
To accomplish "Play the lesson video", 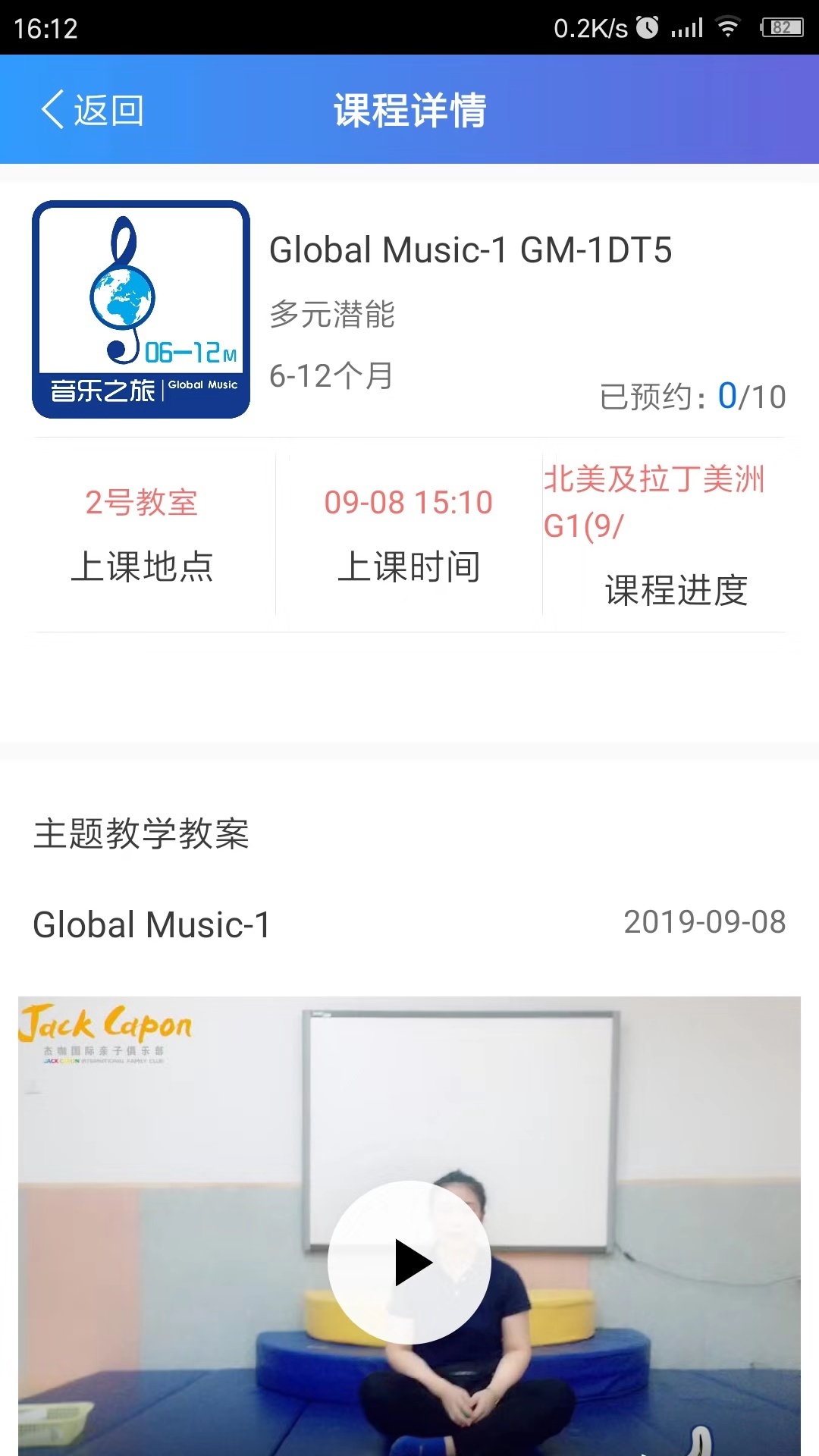I will pos(409,1263).
